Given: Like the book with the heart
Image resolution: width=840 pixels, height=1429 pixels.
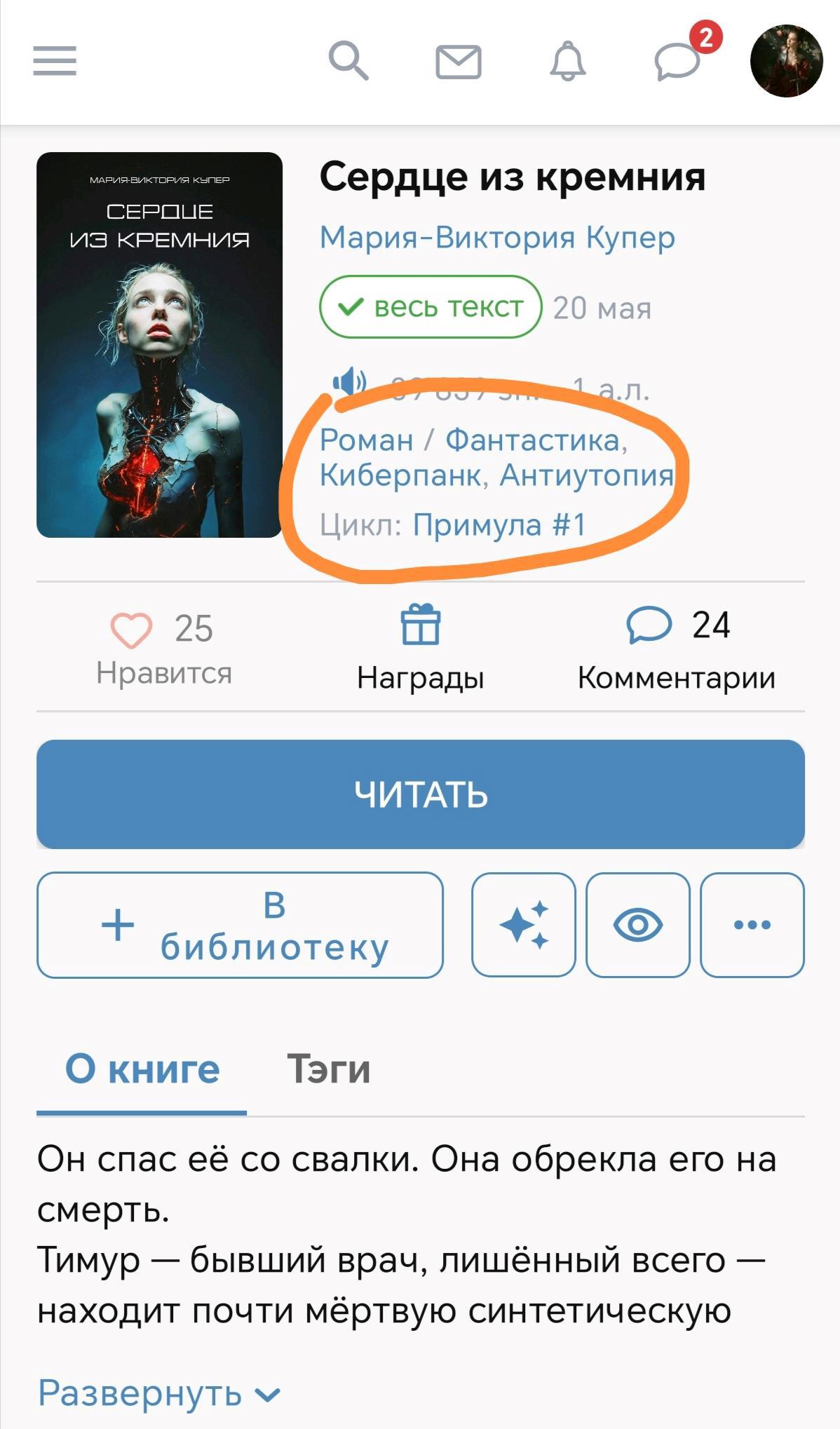Looking at the screenshot, I should point(131,630).
